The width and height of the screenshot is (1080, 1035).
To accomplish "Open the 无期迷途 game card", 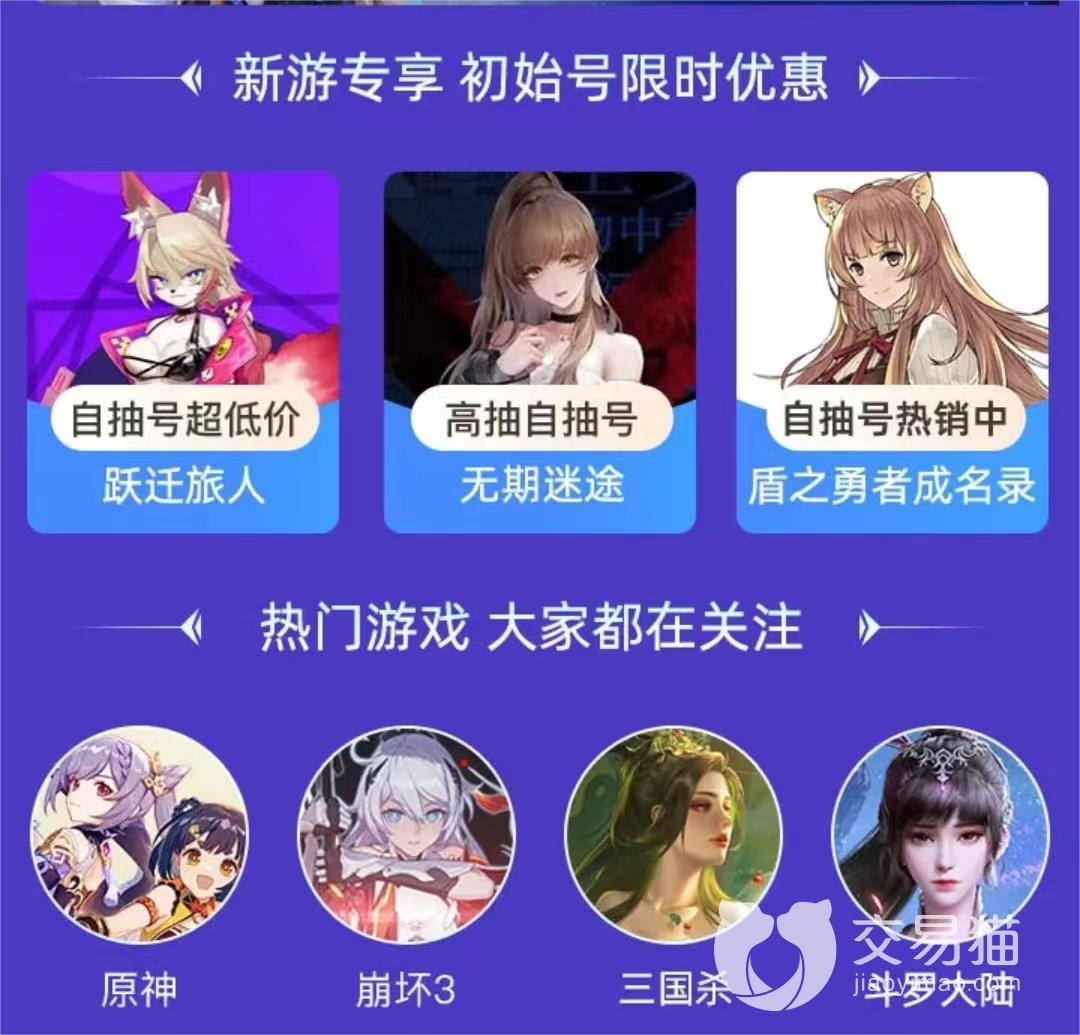I will point(540,352).
